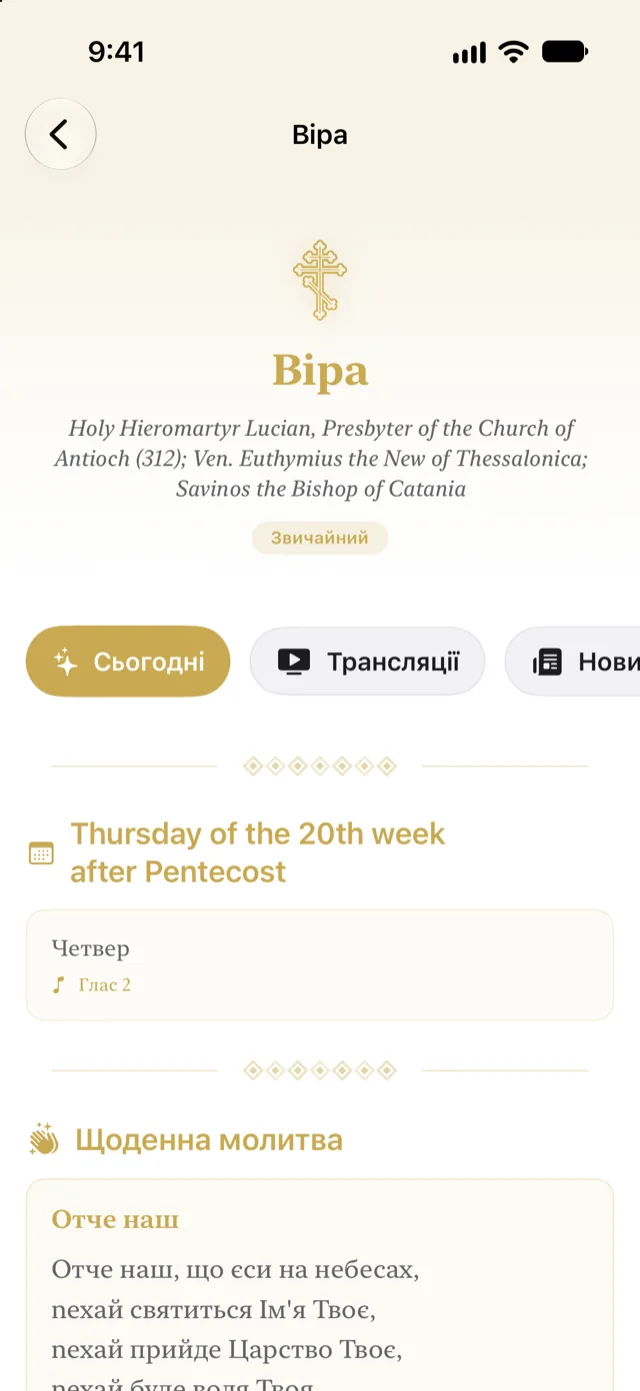The width and height of the screenshot is (640, 1391).
Task: Go back using the arrow button
Action: point(60,134)
